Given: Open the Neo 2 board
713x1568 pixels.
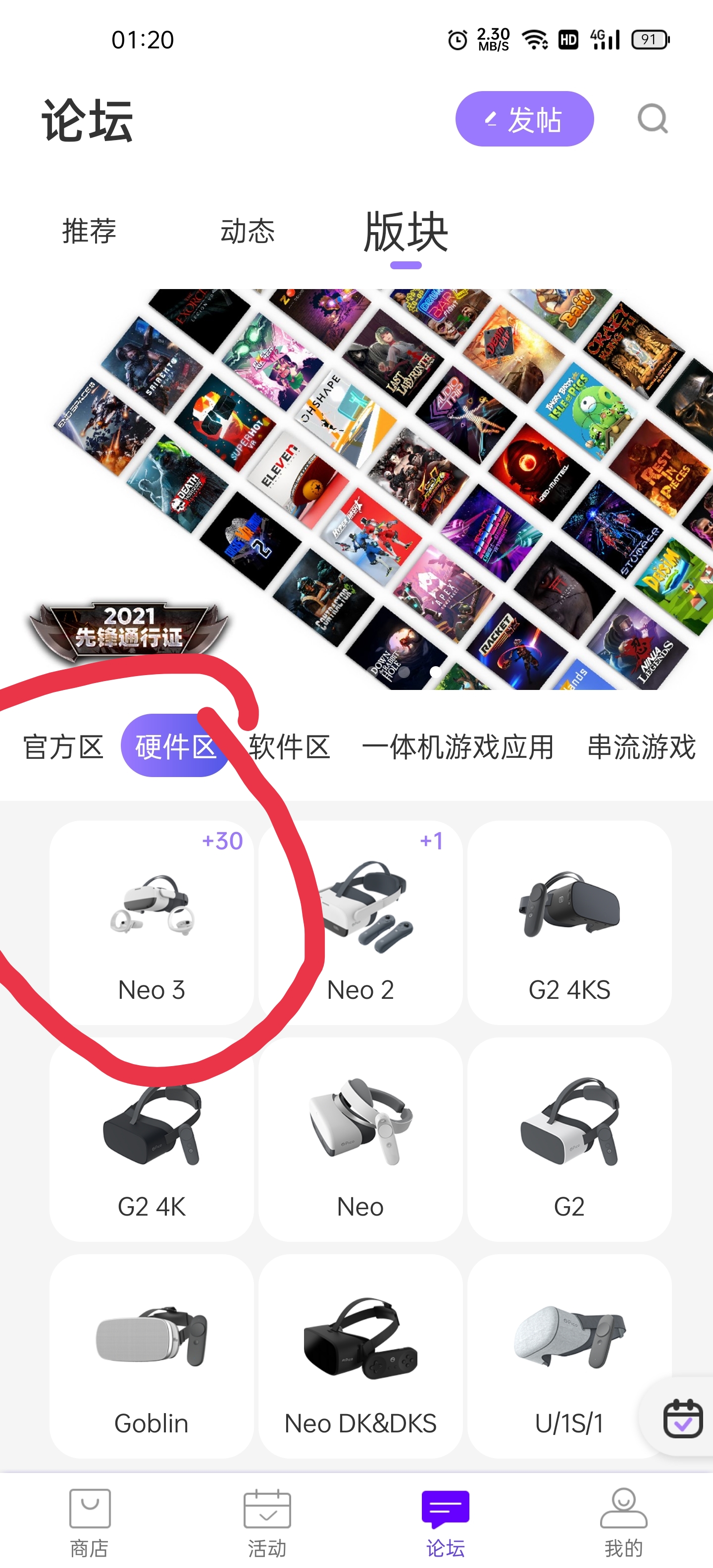Looking at the screenshot, I should (x=360, y=922).
